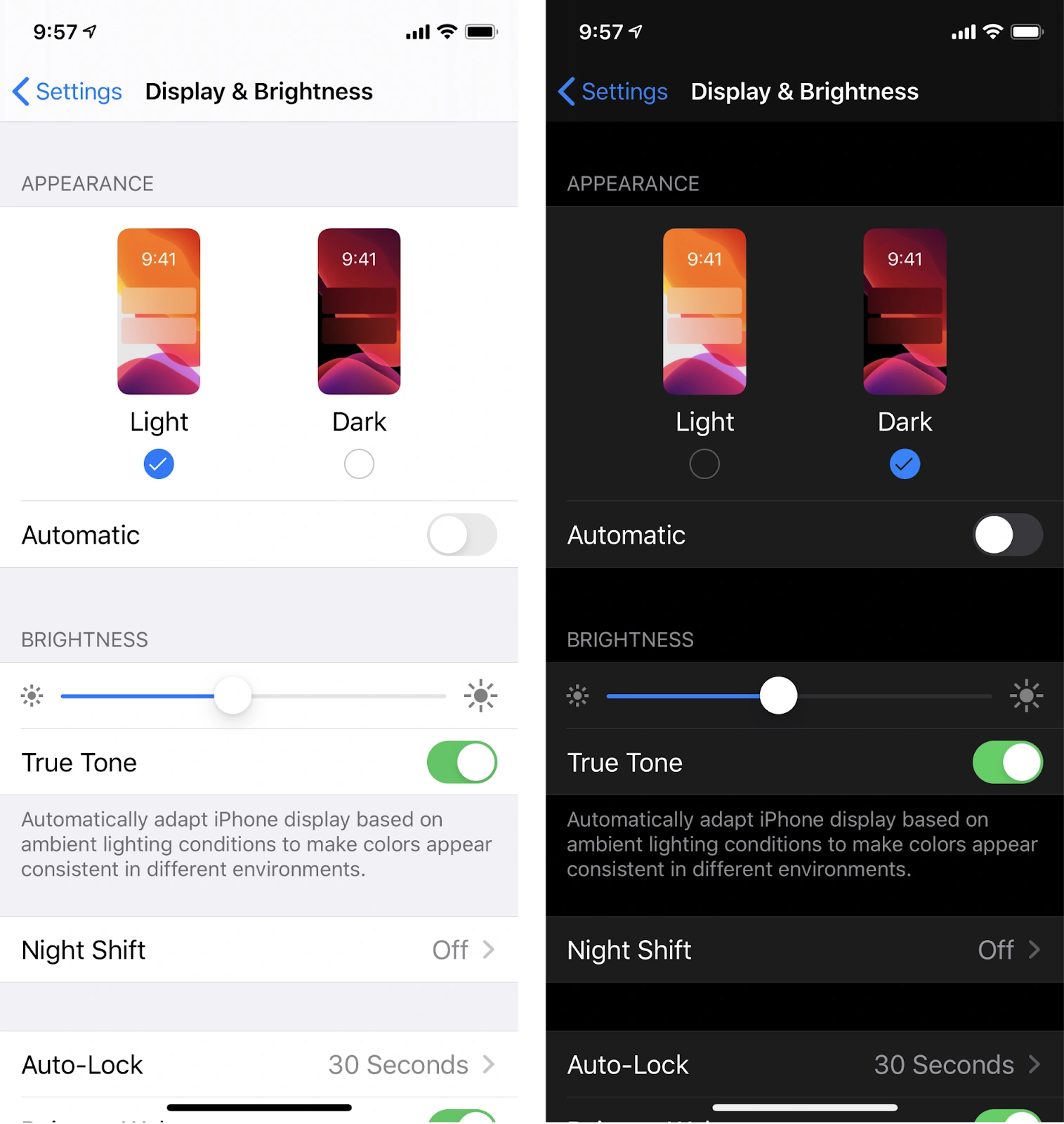
Task: Select Light appearance on the dark-themed screen
Action: tap(704, 464)
